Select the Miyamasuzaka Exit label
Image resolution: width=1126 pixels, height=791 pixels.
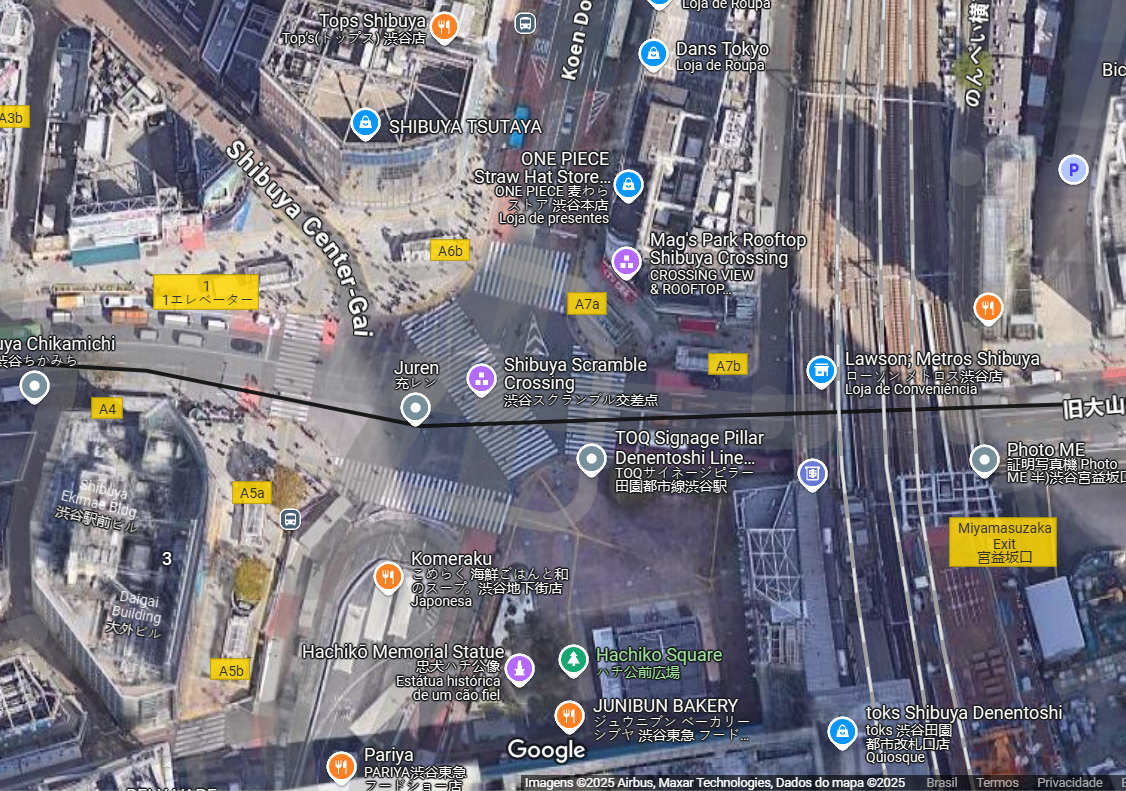(x=1001, y=542)
